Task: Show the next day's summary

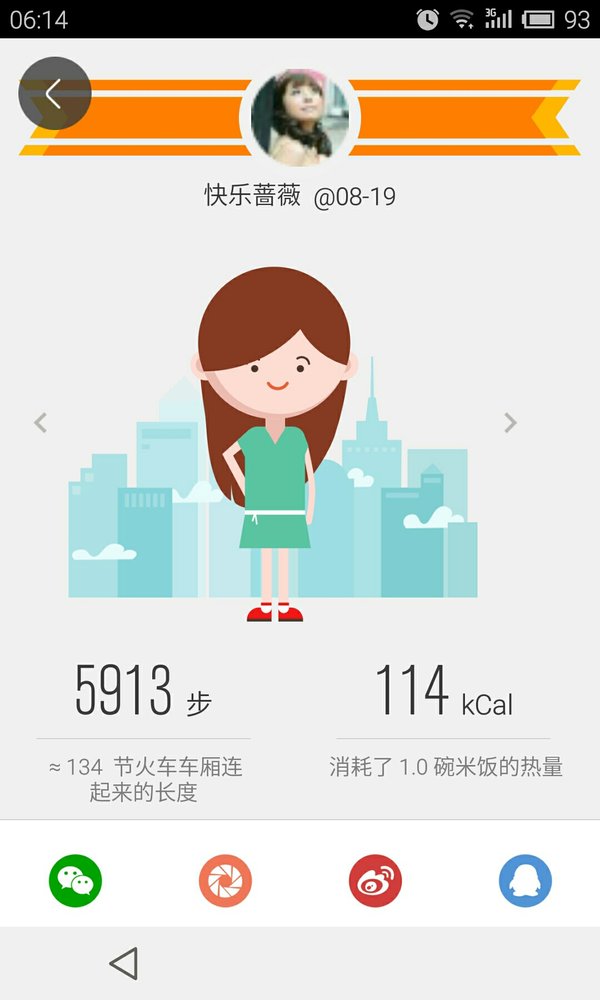Action: pyautogui.click(x=510, y=422)
